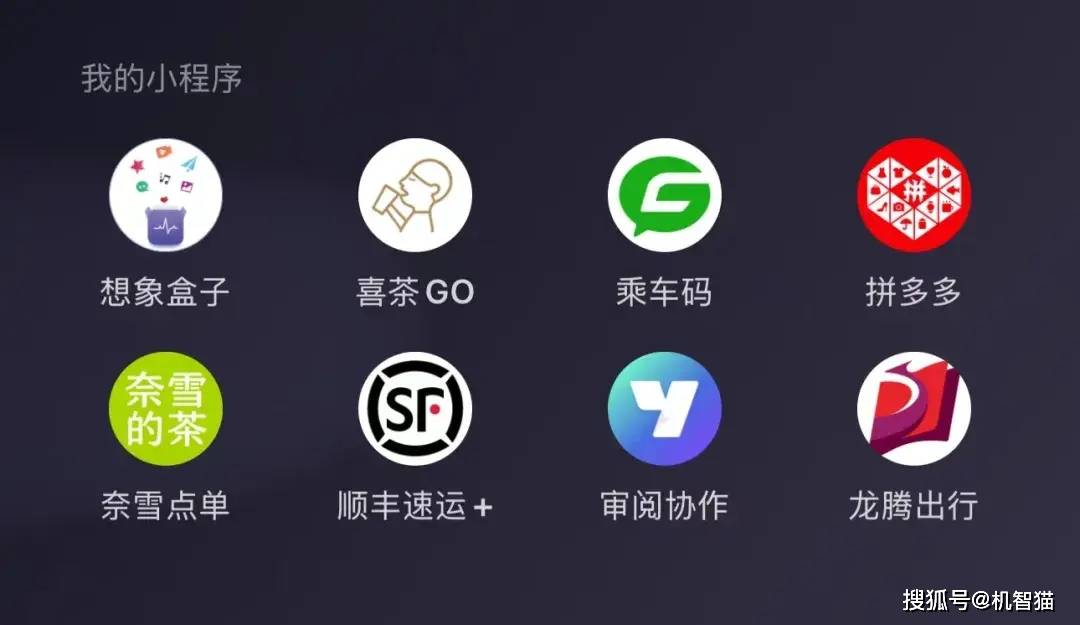Open the 乘车码 mini program

pyautogui.click(x=664, y=195)
